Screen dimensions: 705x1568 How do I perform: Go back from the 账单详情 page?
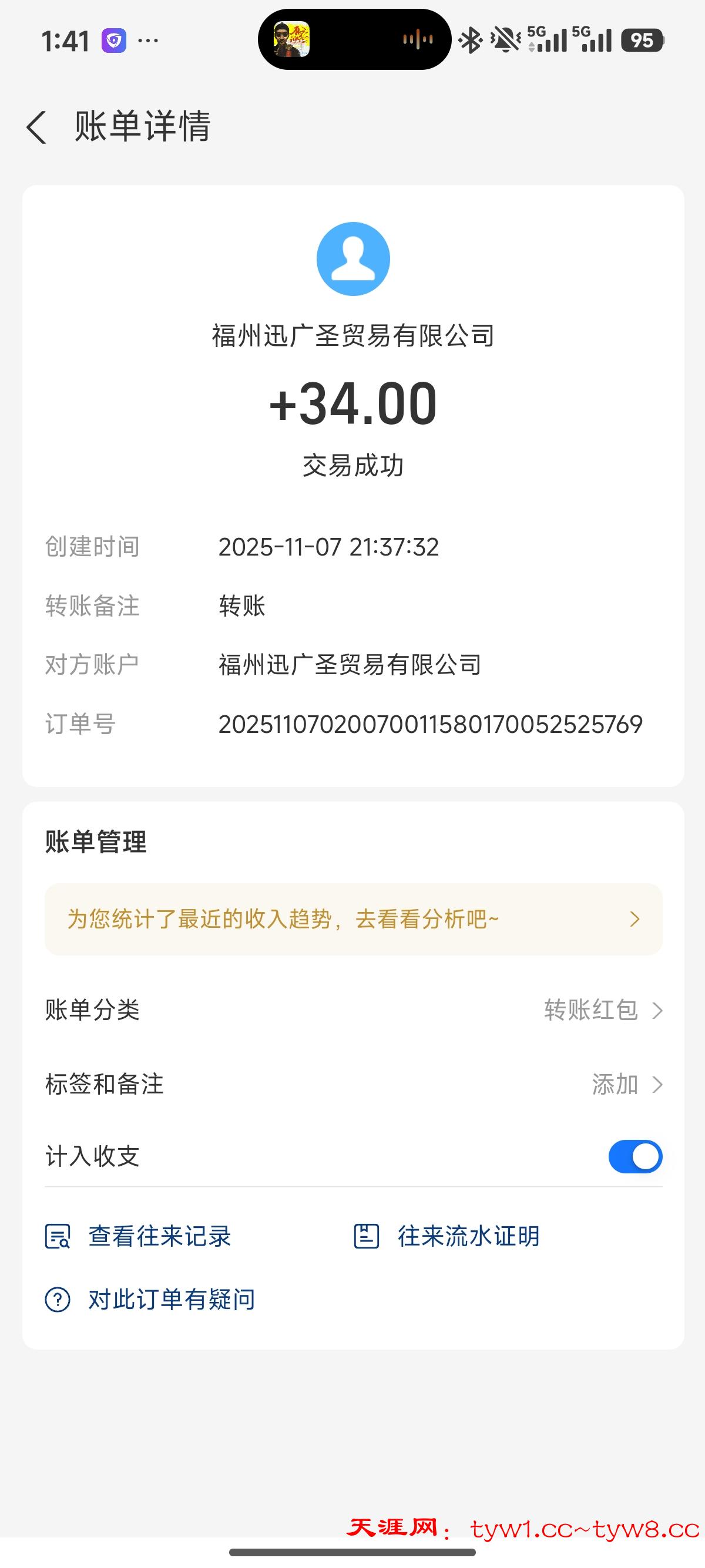pos(36,127)
